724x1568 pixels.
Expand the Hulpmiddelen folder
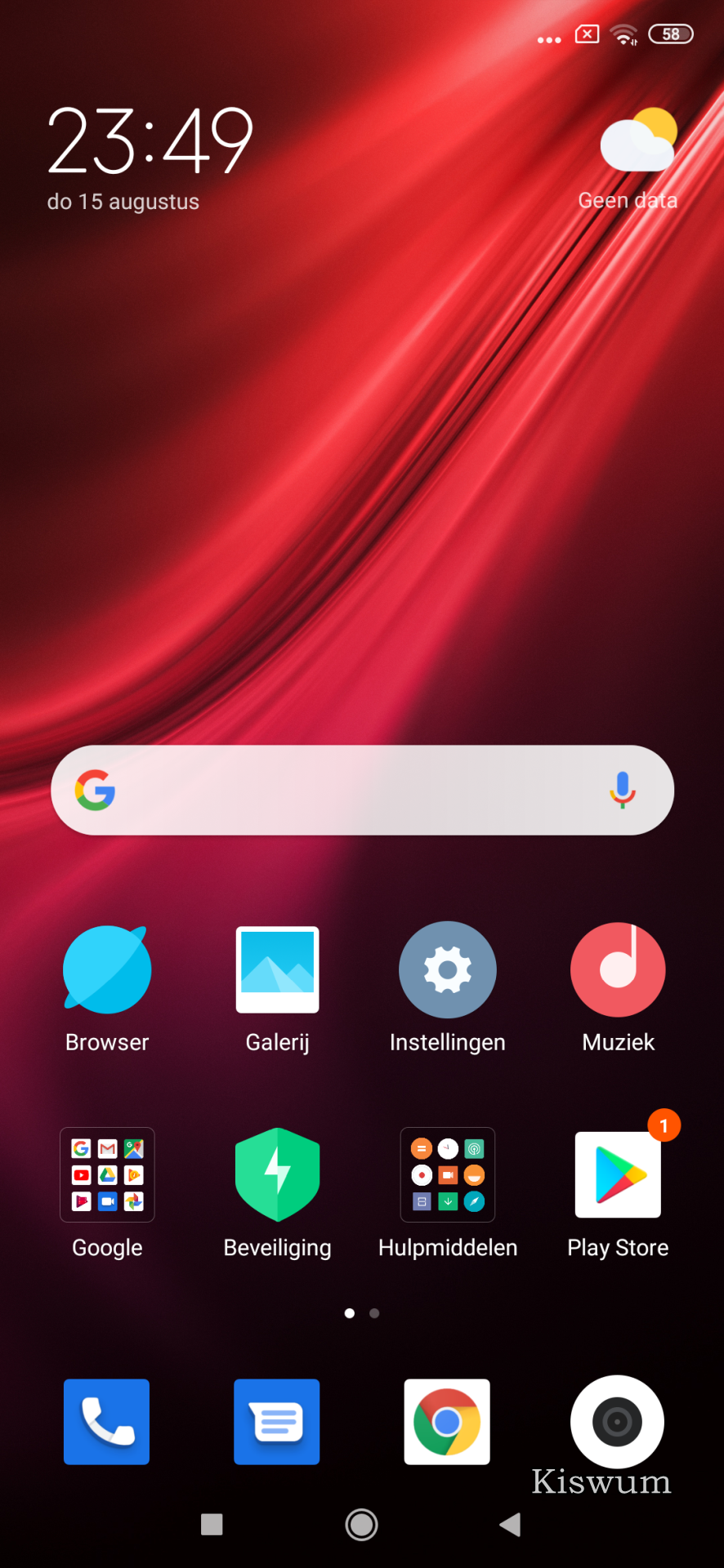coord(447,1174)
